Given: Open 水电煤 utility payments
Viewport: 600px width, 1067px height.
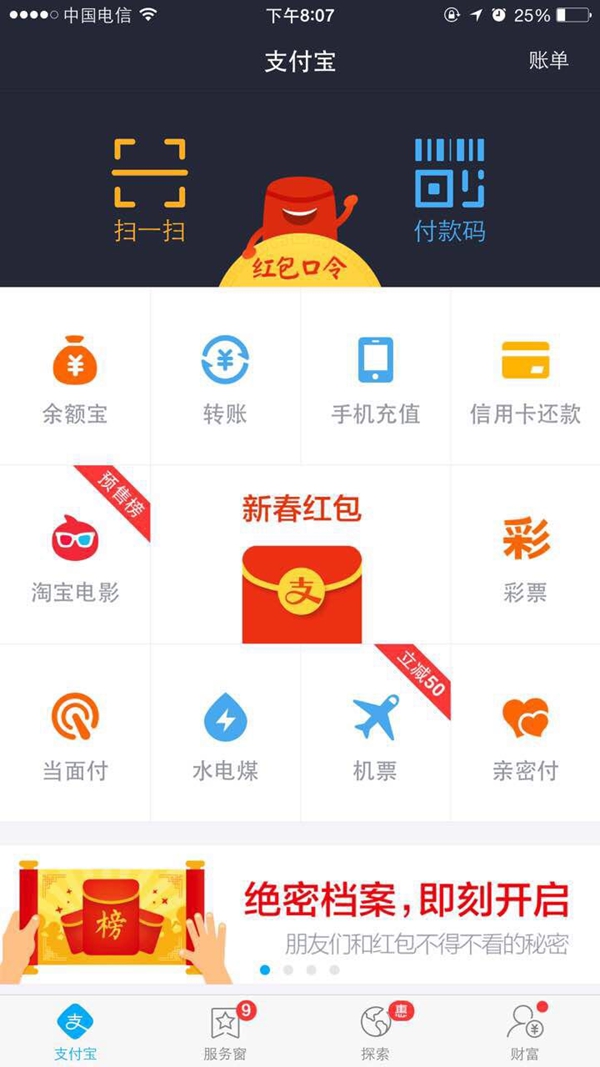Looking at the screenshot, I should coord(225,735).
